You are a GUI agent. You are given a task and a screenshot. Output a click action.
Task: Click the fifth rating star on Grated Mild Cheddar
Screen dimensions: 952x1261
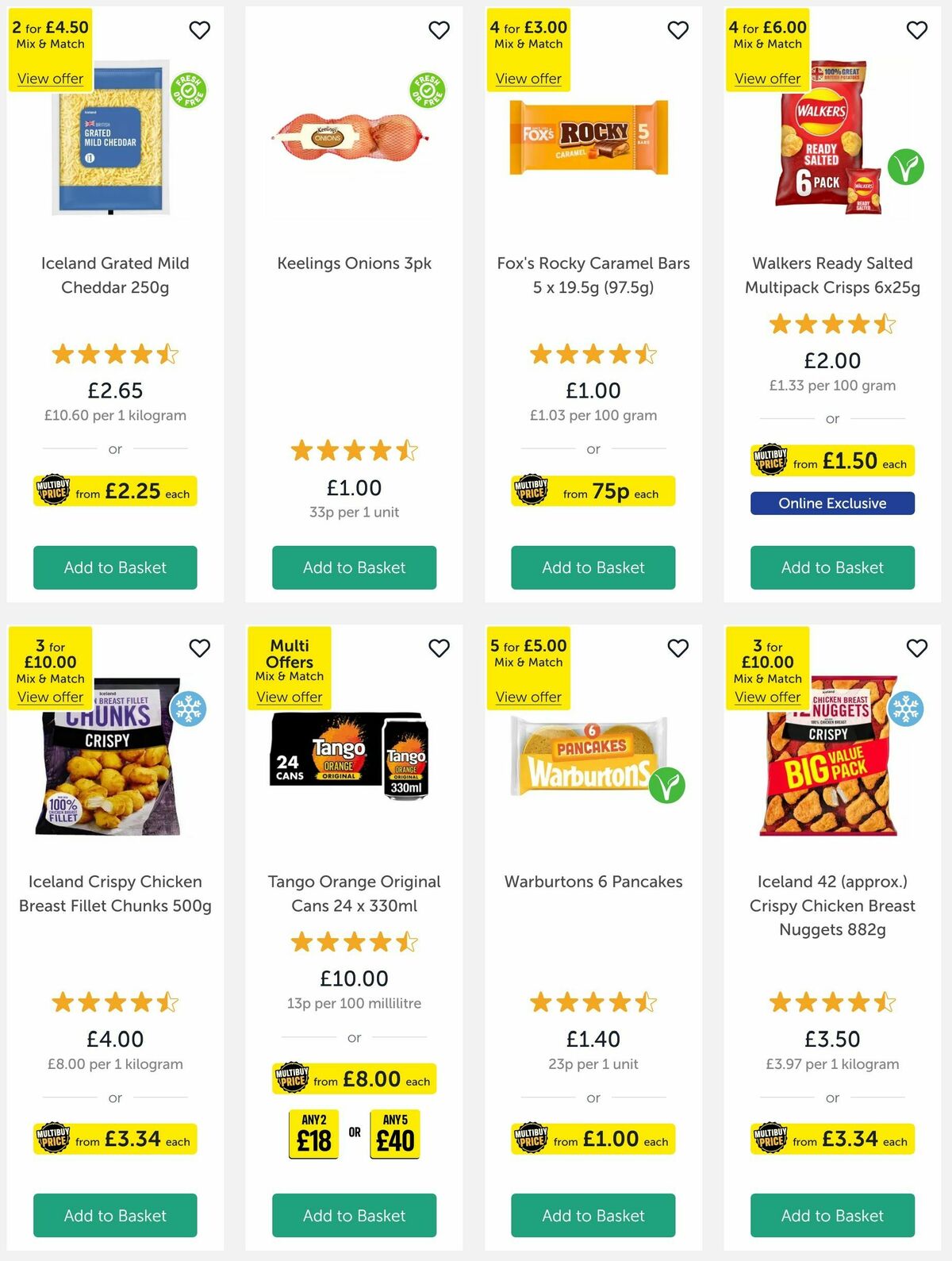pyautogui.click(x=167, y=355)
